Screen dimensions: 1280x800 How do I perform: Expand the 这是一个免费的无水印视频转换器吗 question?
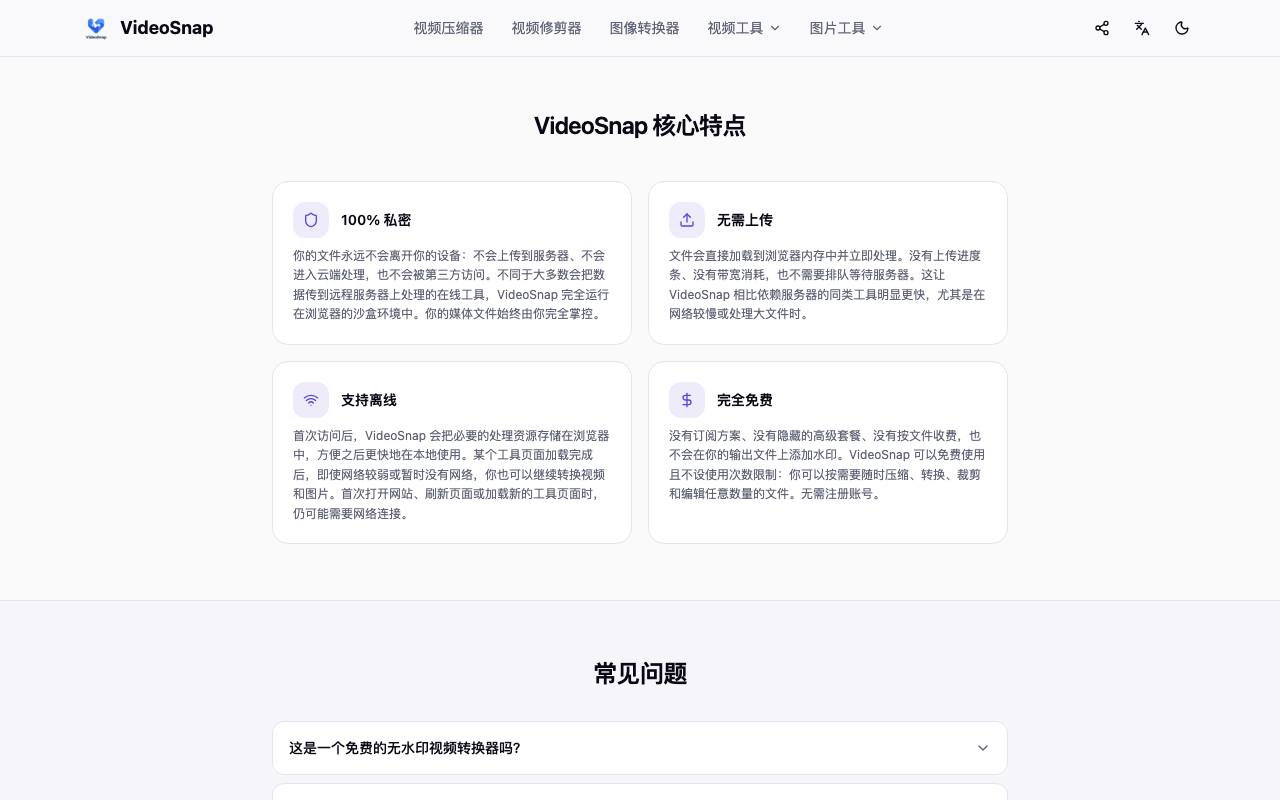(x=640, y=748)
